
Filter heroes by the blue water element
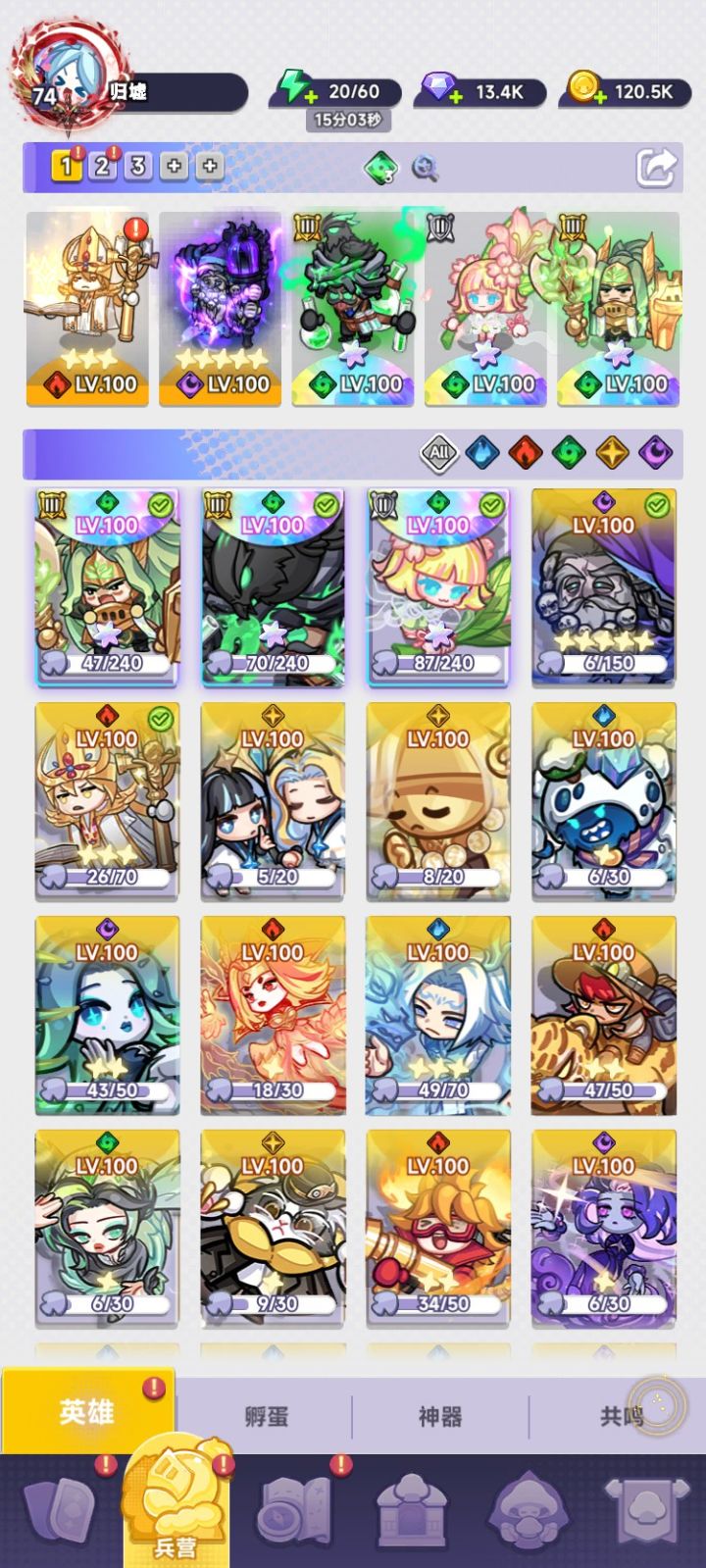pos(482,453)
